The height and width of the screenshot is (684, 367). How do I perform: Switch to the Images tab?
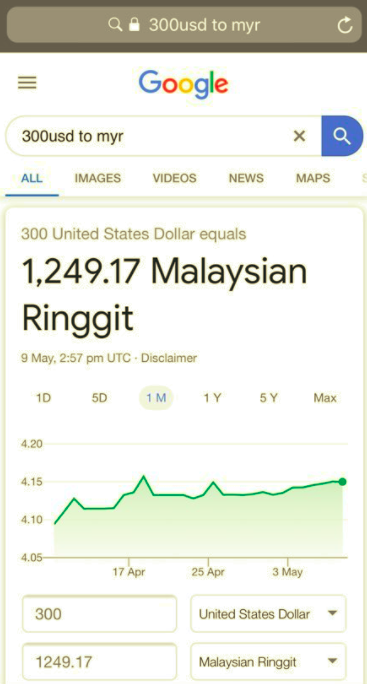point(98,178)
